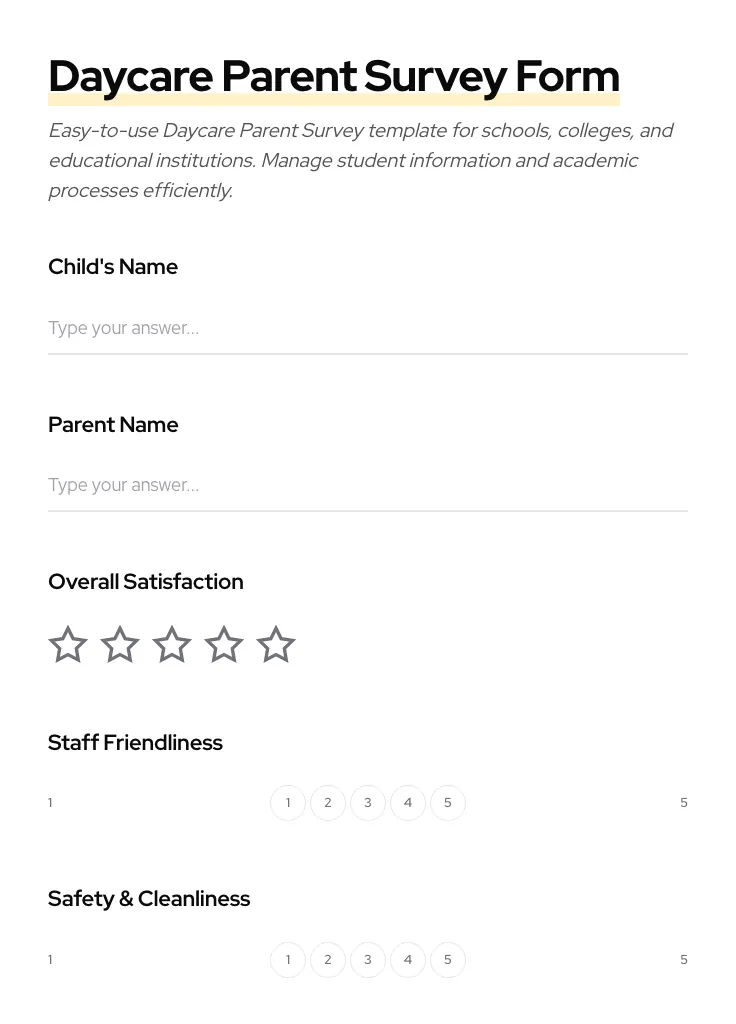Viewport: 736px width, 1024px height.
Task: Click the Daycare Parent Survey Form title
Action: point(334,76)
